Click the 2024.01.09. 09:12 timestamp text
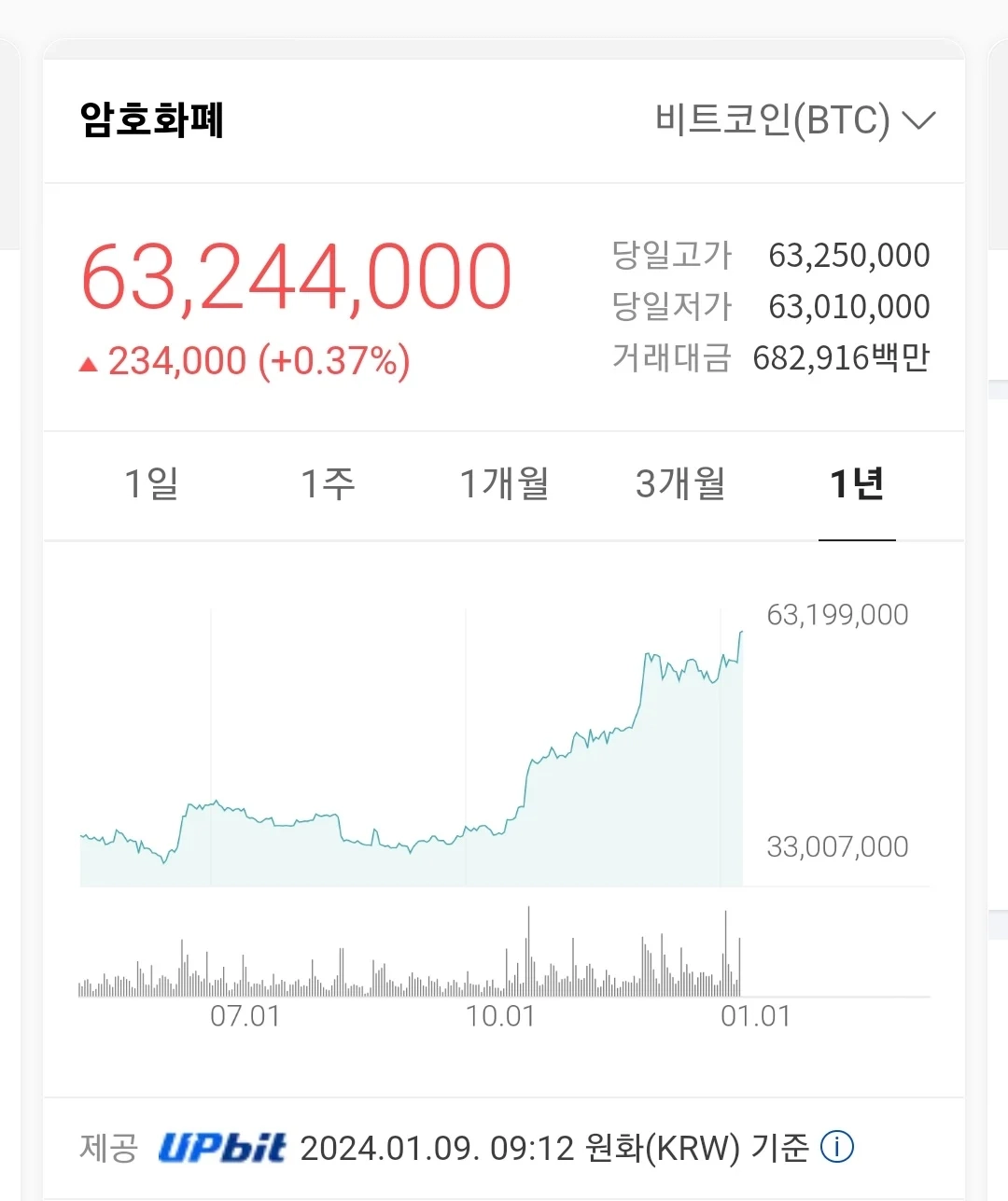This screenshot has width=1008, height=1201. (434, 1148)
